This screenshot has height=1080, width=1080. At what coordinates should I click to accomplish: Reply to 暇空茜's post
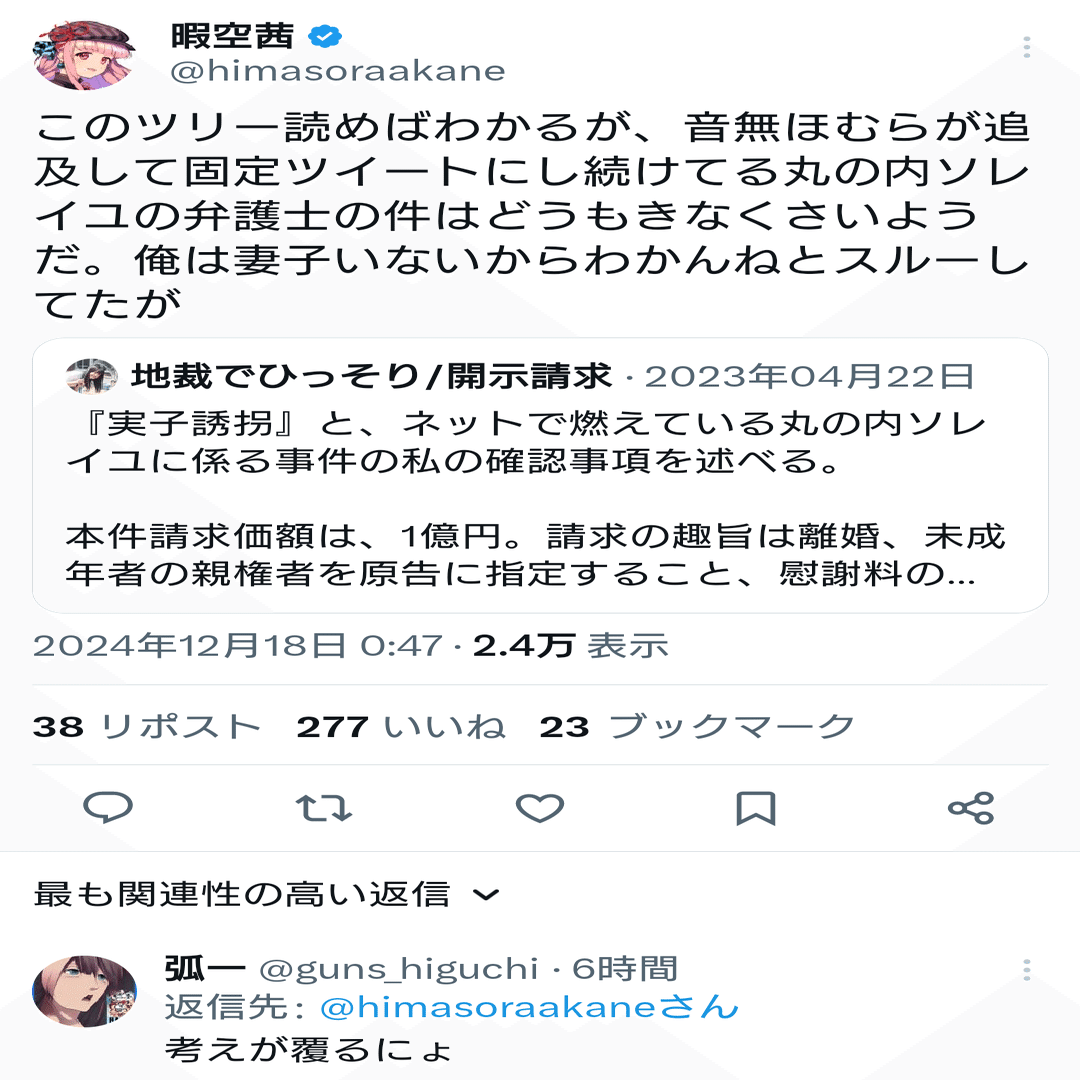point(108,808)
